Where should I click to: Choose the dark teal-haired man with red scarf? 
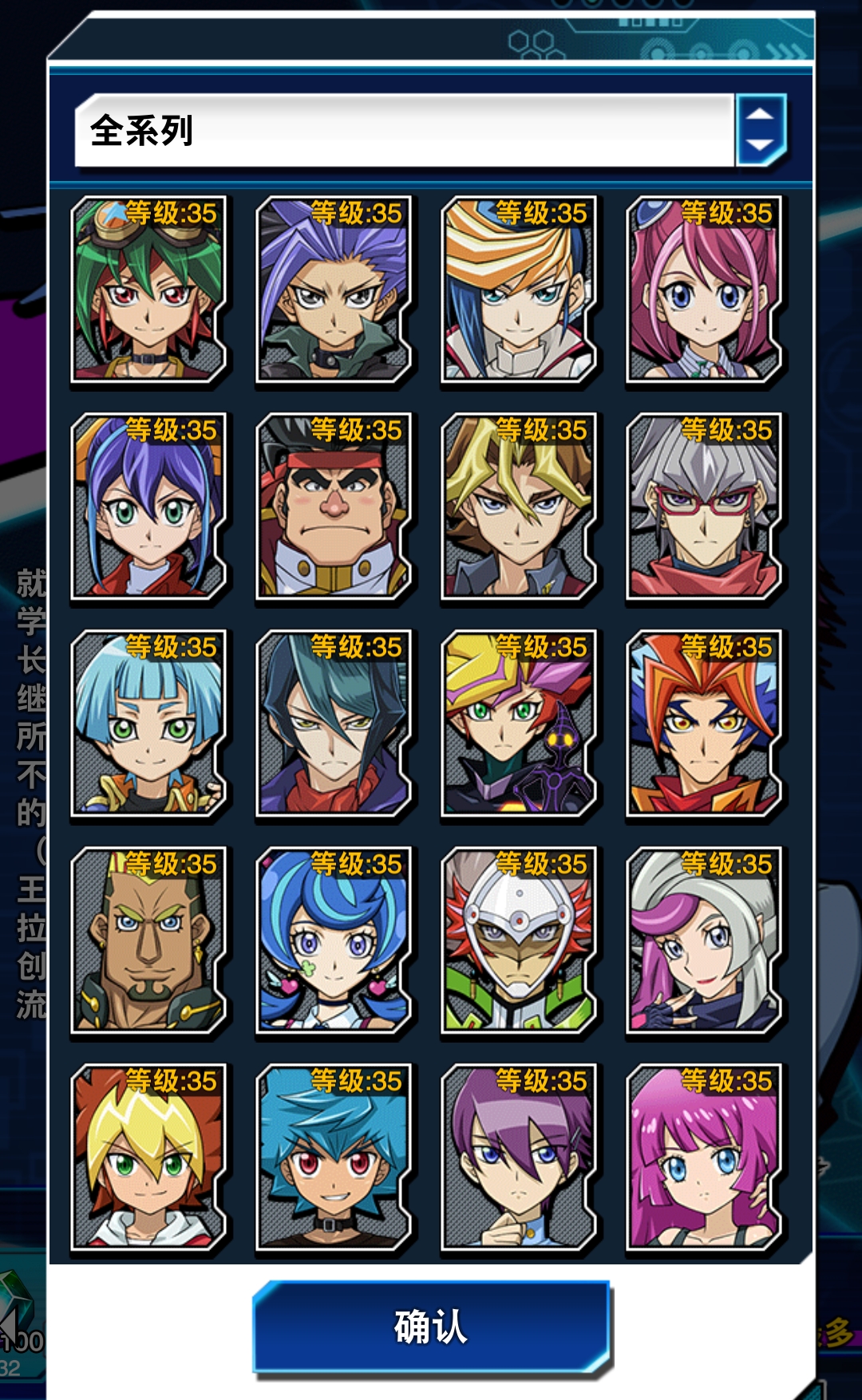334,725
